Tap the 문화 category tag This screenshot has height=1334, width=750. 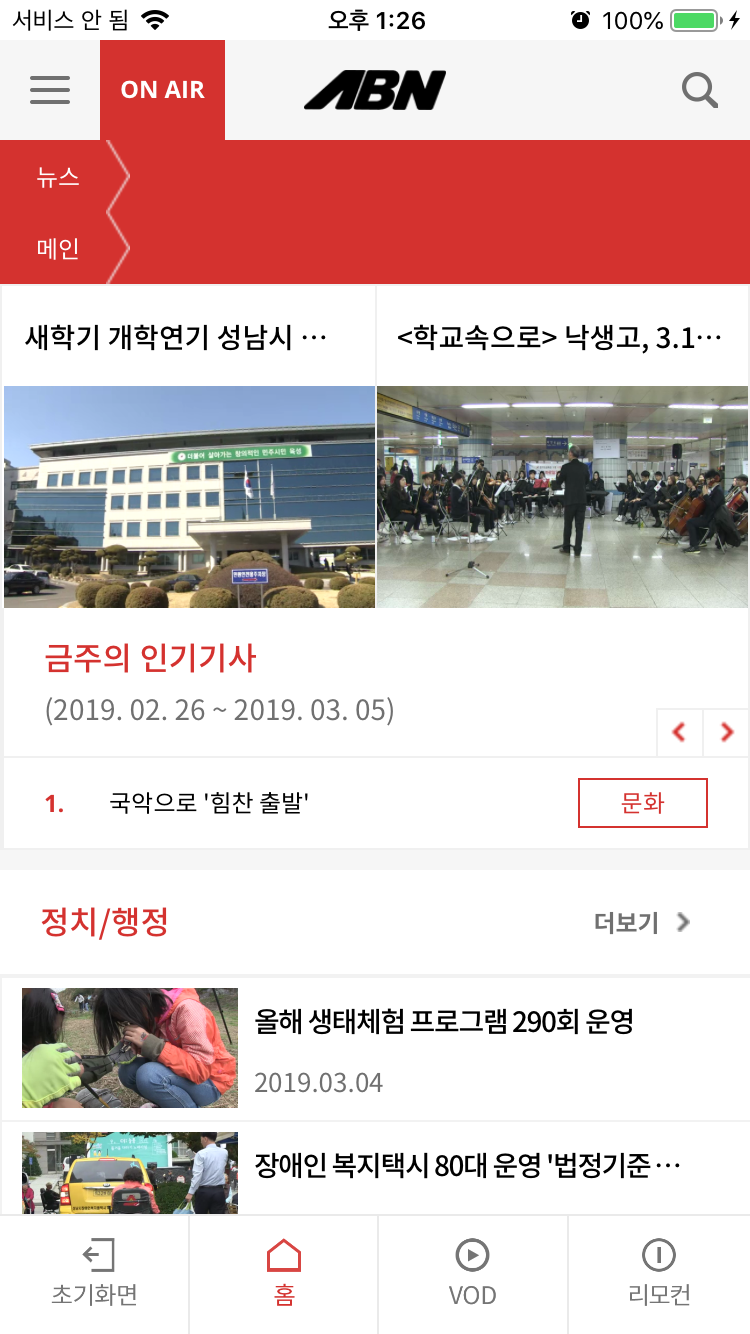[x=642, y=803]
